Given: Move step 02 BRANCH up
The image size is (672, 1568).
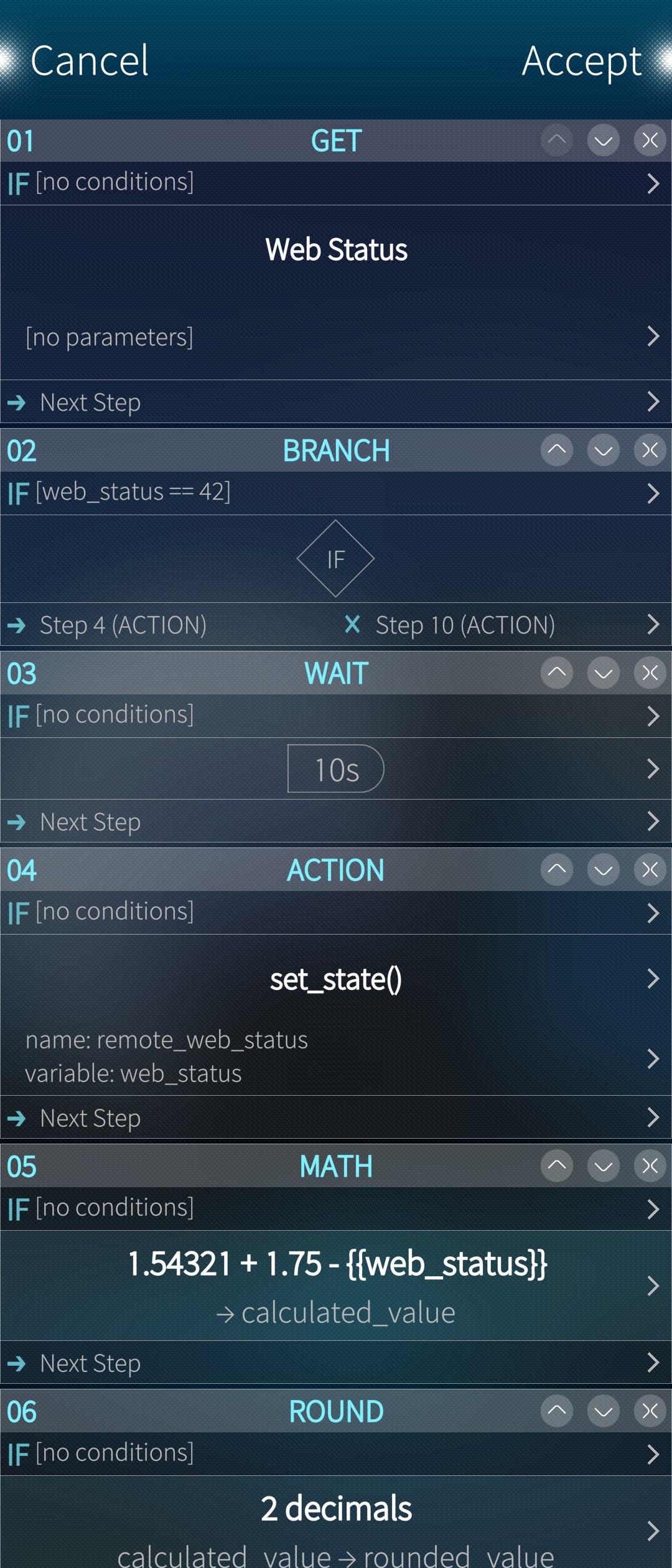Looking at the screenshot, I should click(x=557, y=450).
